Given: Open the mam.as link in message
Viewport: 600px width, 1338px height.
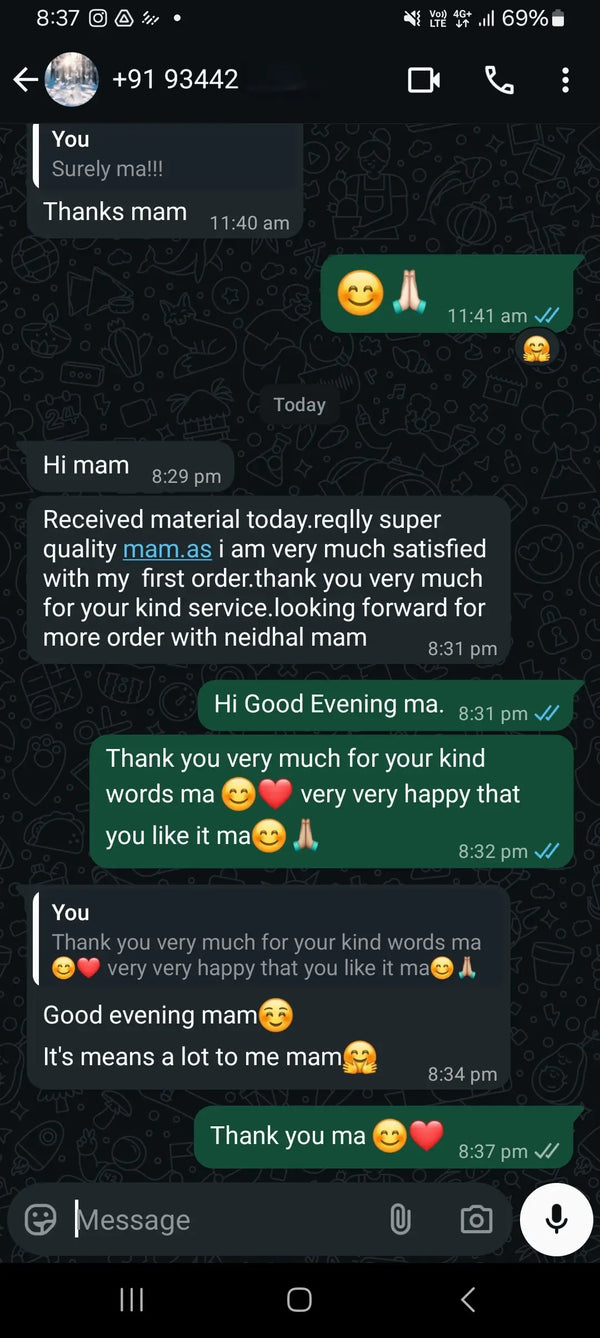Looking at the screenshot, I should coord(167,549).
